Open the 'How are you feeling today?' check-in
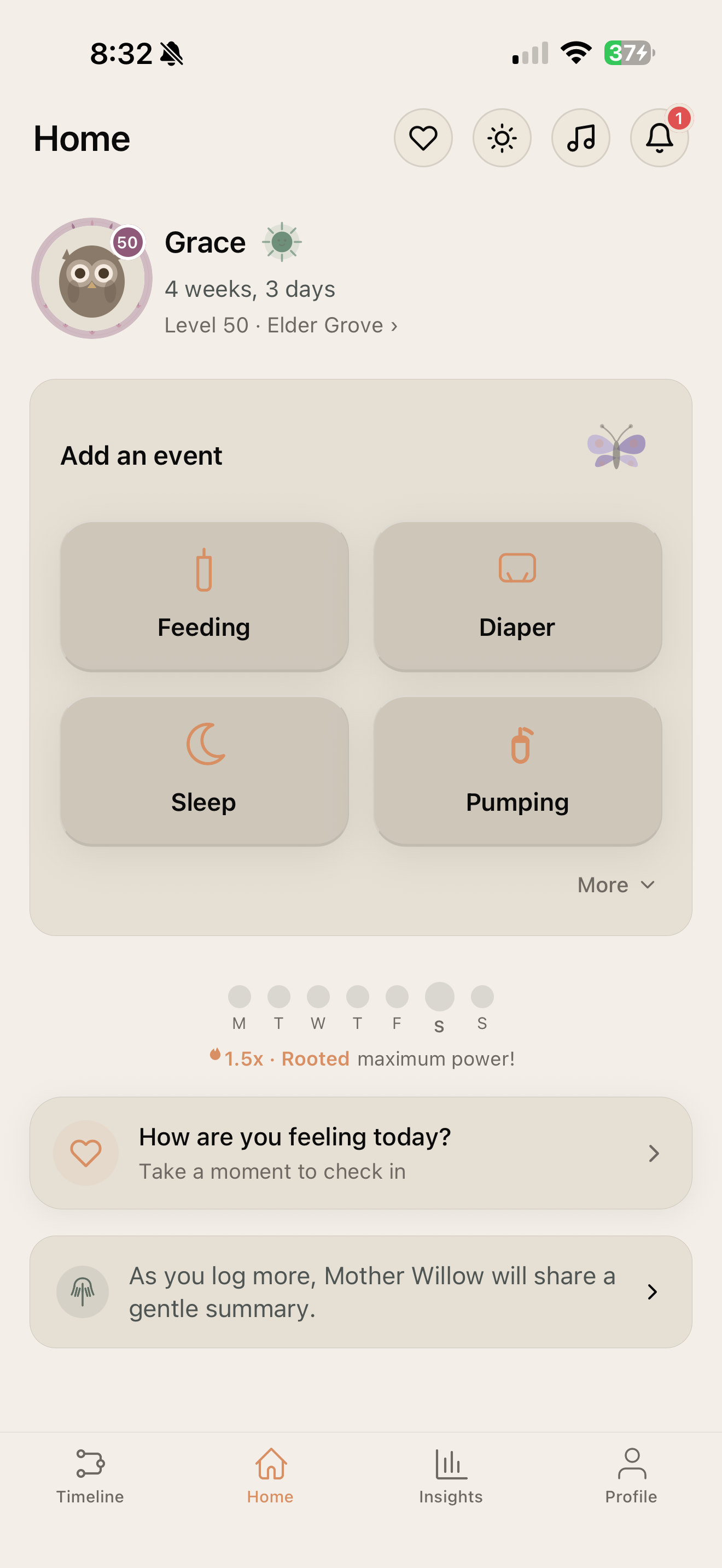This screenshot has height=1568, width=722. coord(361,1153)
